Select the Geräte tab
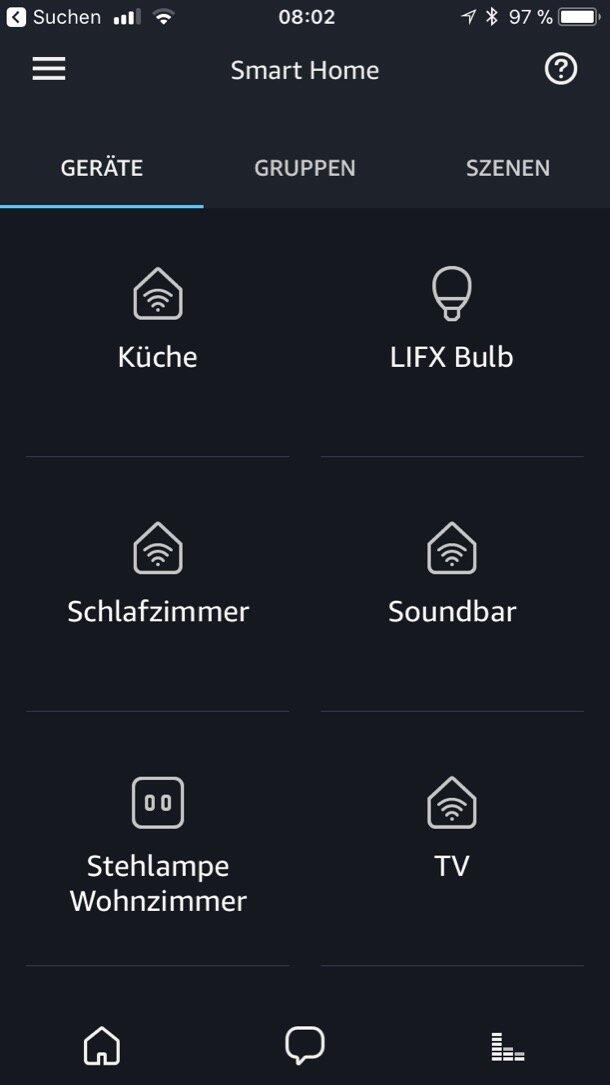 point(102,168)
